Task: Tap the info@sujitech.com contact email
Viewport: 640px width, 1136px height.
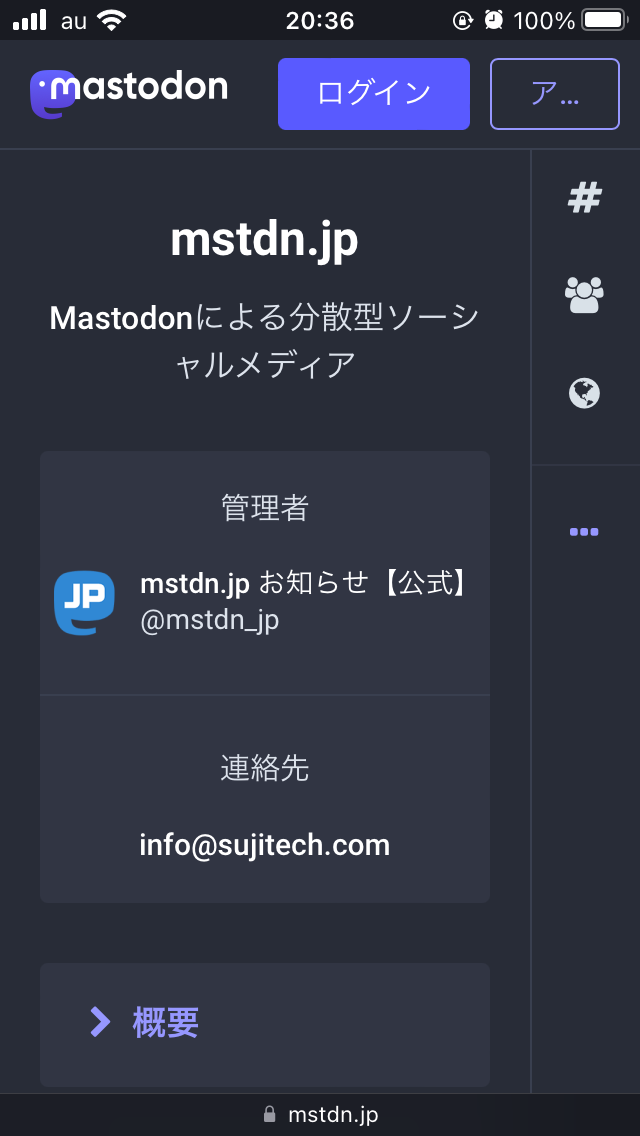Action: coord(265,845)
